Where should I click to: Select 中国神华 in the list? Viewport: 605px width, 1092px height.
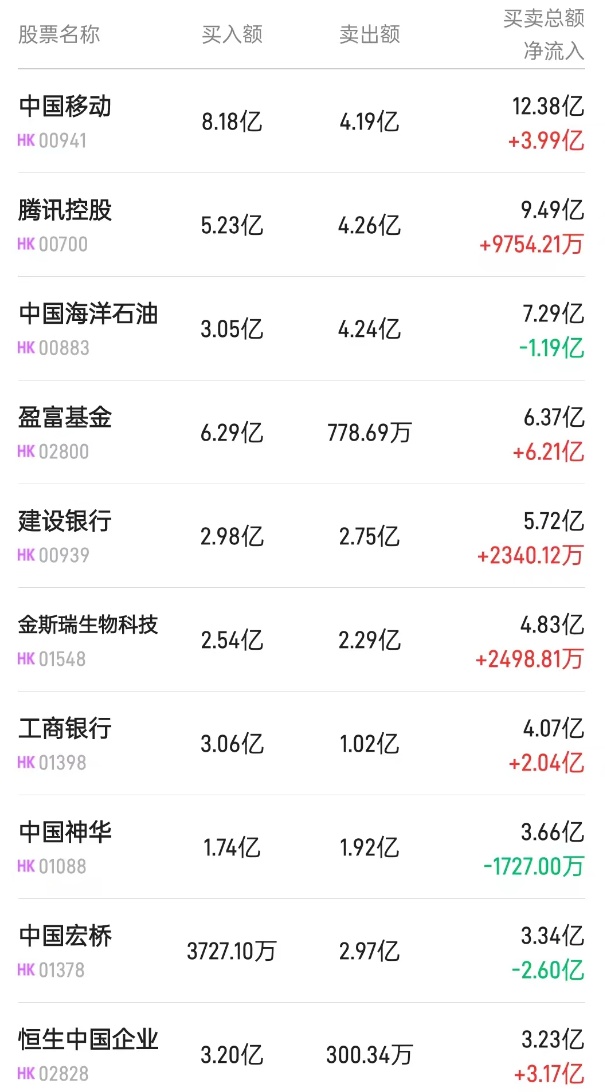66,833
